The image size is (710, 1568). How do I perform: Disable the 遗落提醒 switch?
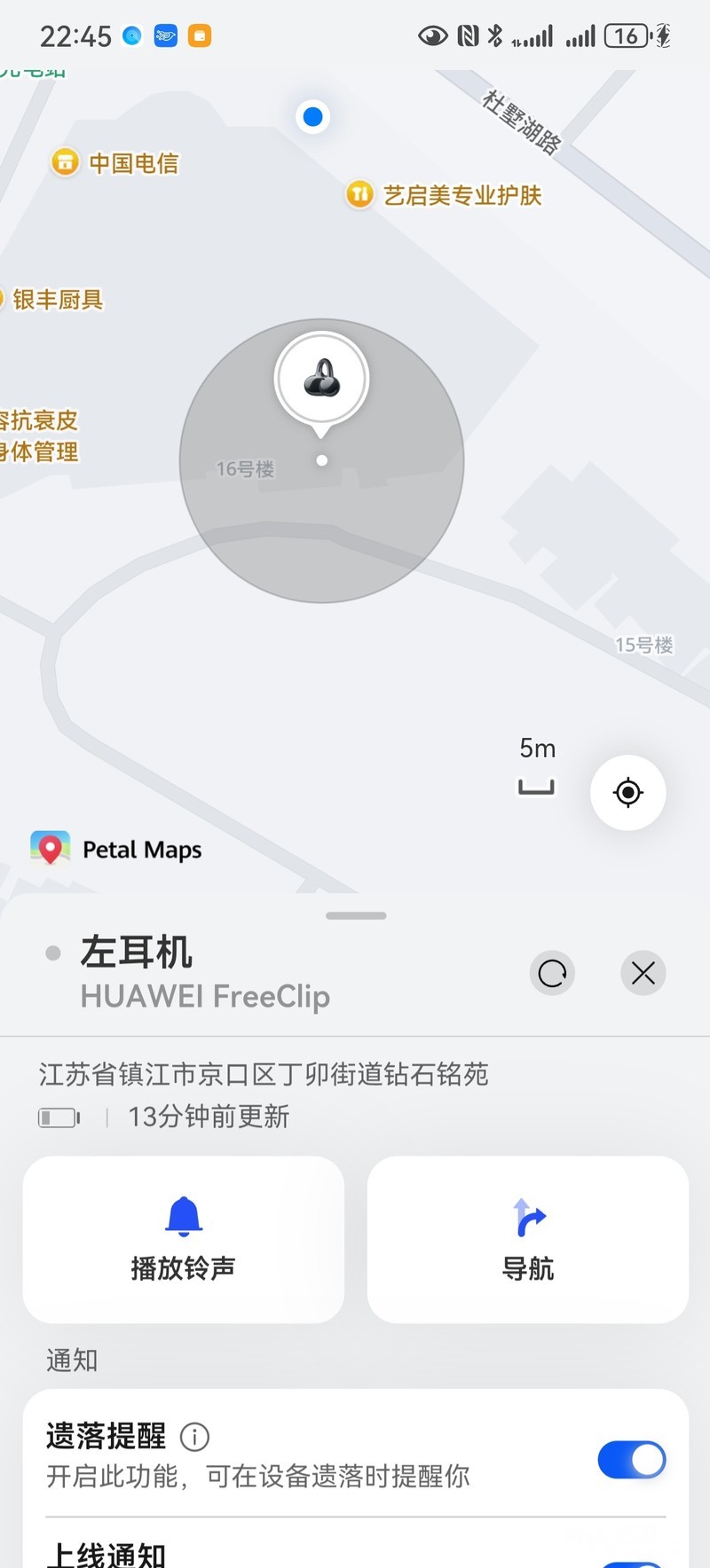(631, 1460)
